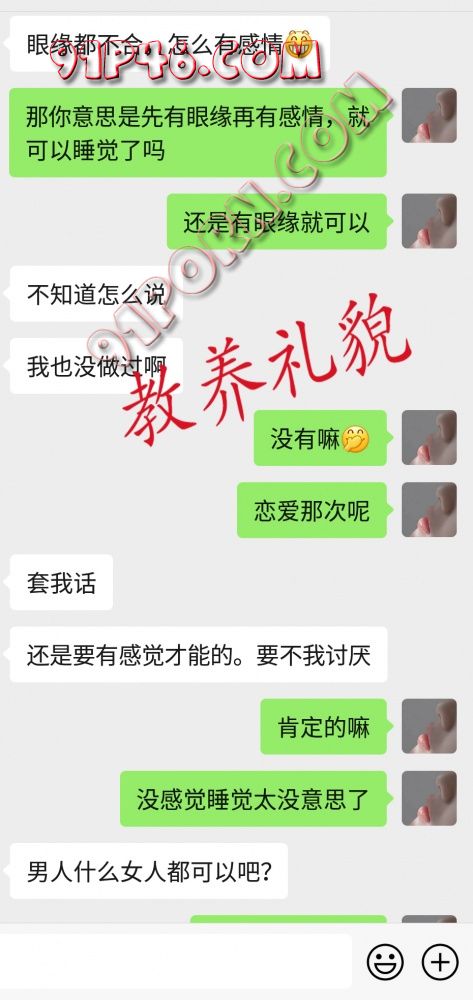Image resolution: width=473 pixels, height=1000 pixels.
Task: Open the plus attachment menu
Action: coord(440,962)
